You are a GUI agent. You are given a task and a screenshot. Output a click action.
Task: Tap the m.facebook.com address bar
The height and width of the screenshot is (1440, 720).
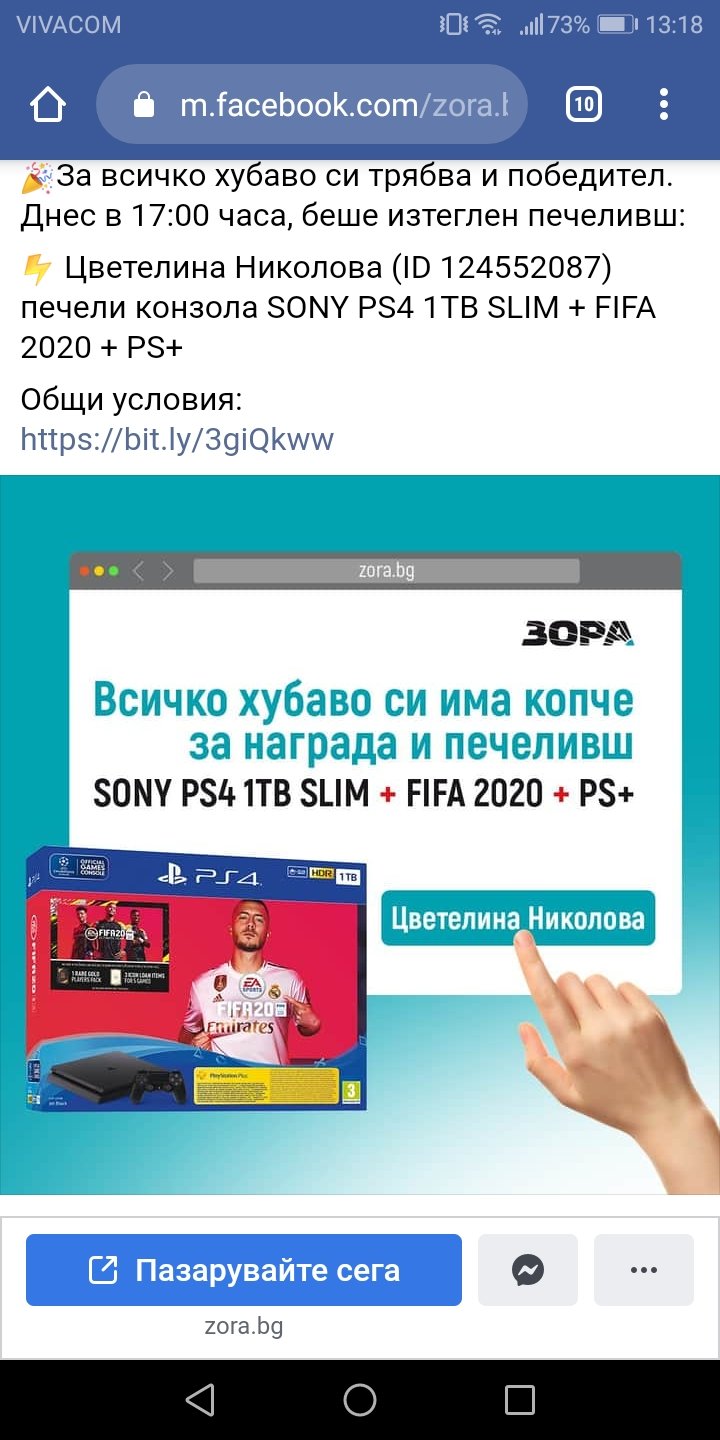pos(311,105)
